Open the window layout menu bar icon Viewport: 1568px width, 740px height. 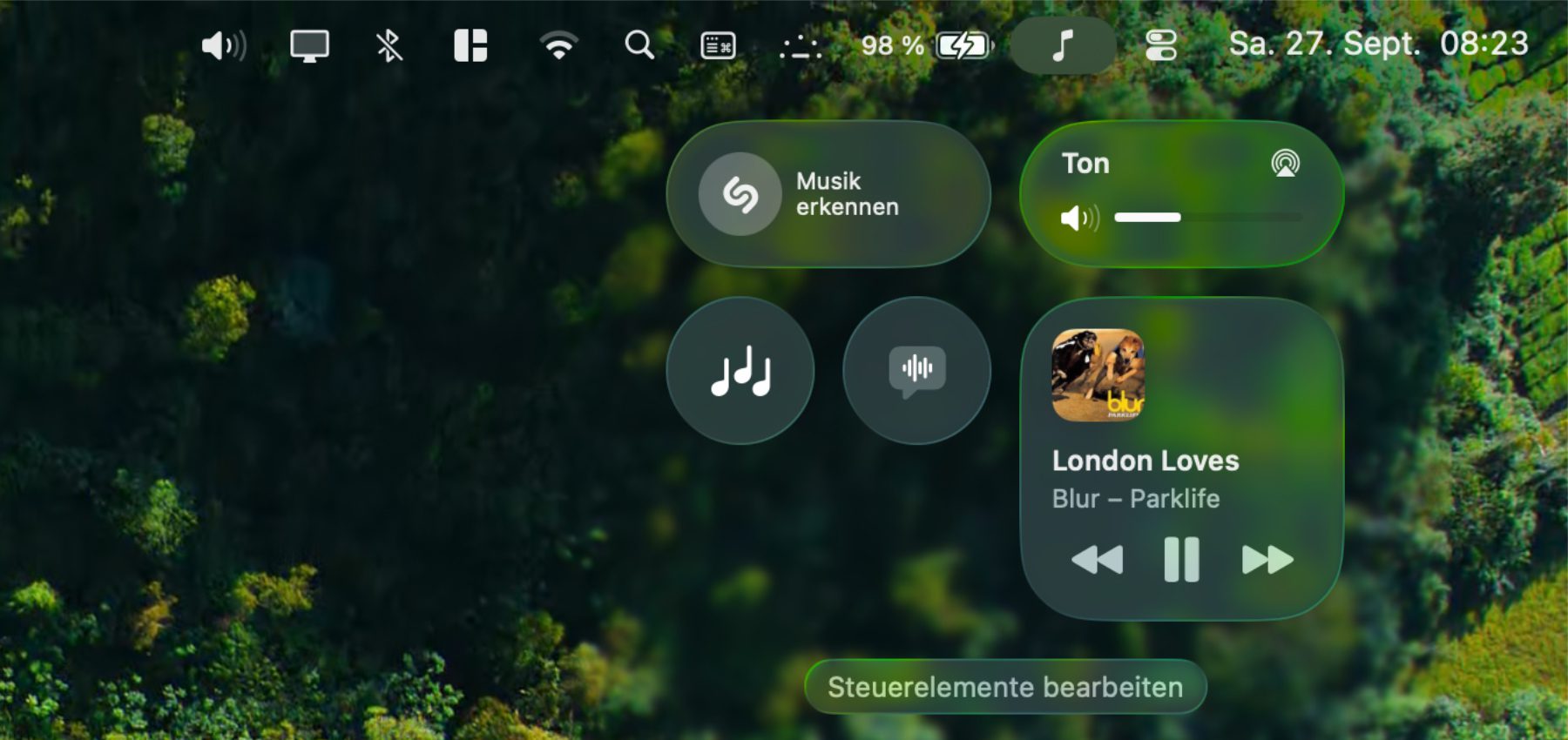coord(470,45)
